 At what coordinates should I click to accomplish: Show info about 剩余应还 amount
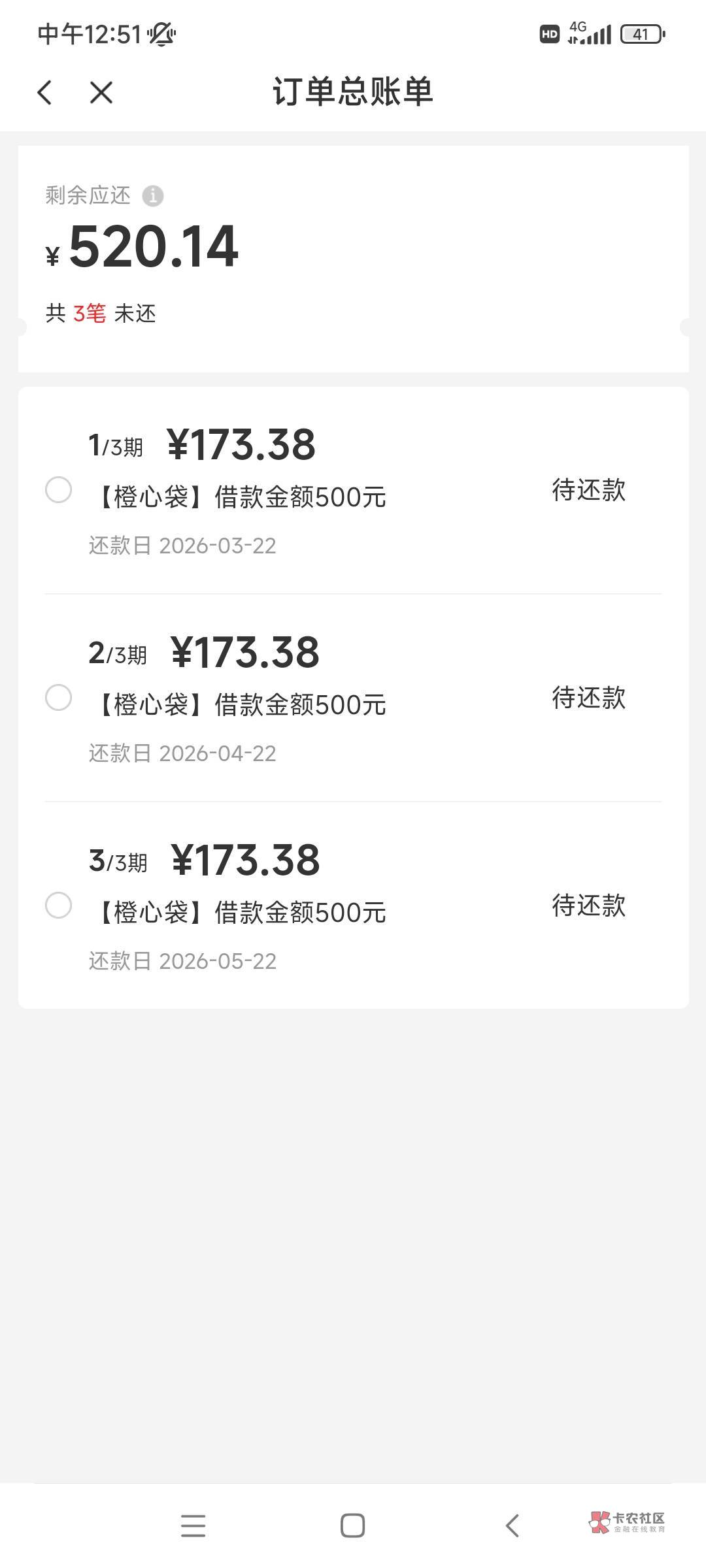pos(153,195)
